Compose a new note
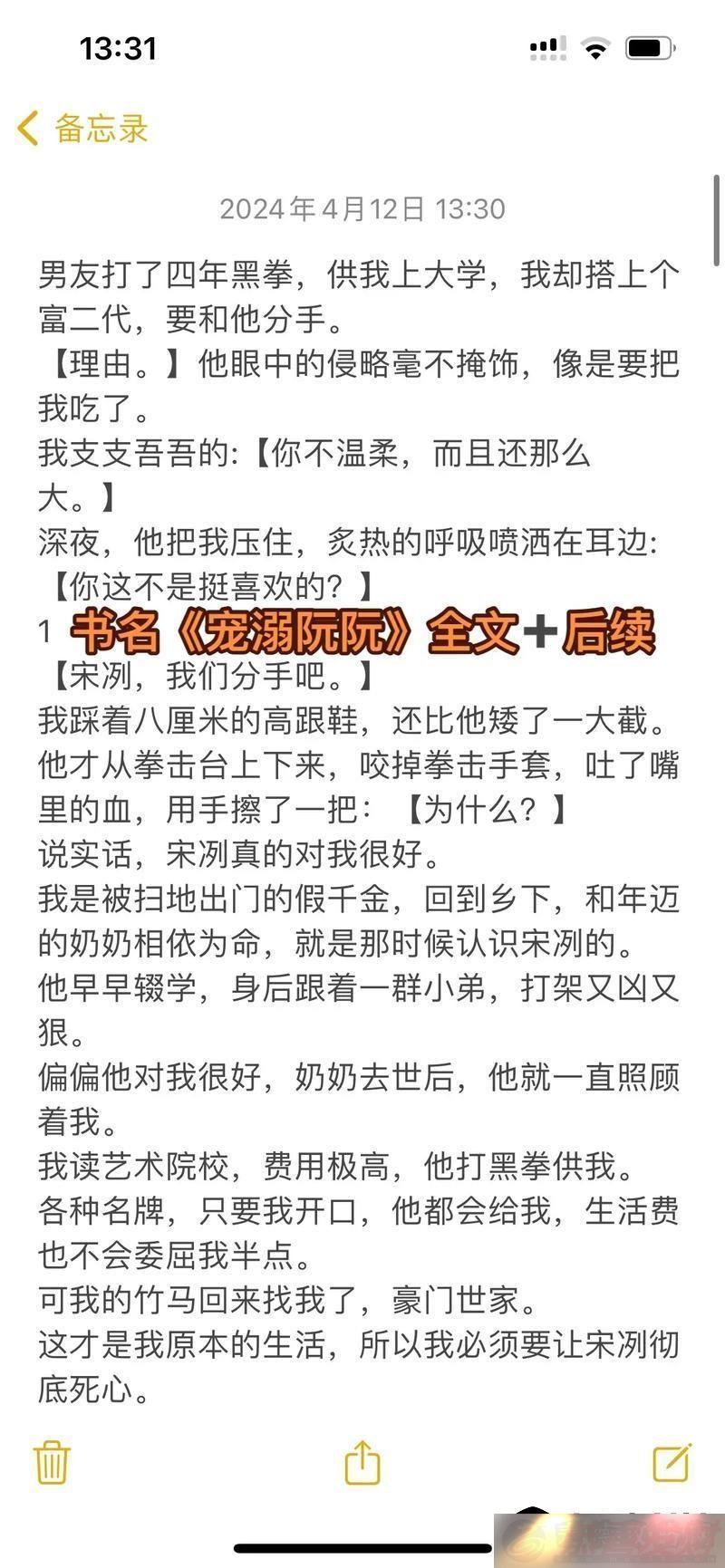The width and height of the screenshot is (725, 1568). click(672, 1461)
